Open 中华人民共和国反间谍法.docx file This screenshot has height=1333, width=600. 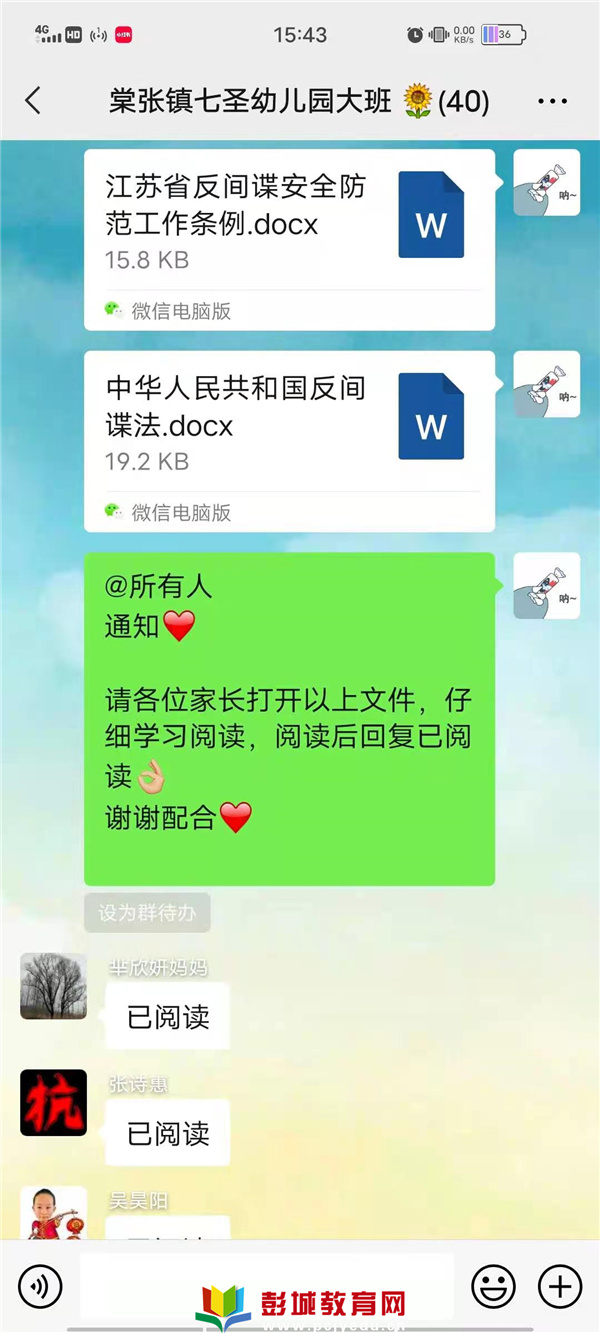(288, 440)
